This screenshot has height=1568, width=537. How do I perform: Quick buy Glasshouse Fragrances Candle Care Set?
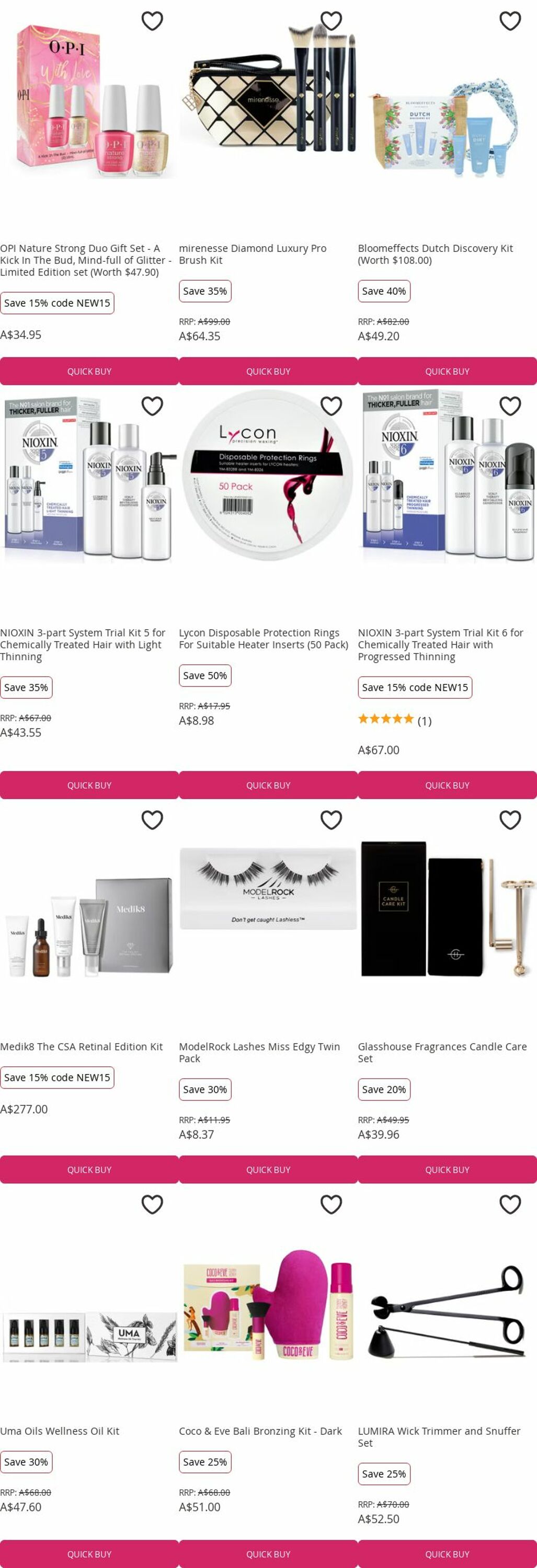tap(447, 1169)
